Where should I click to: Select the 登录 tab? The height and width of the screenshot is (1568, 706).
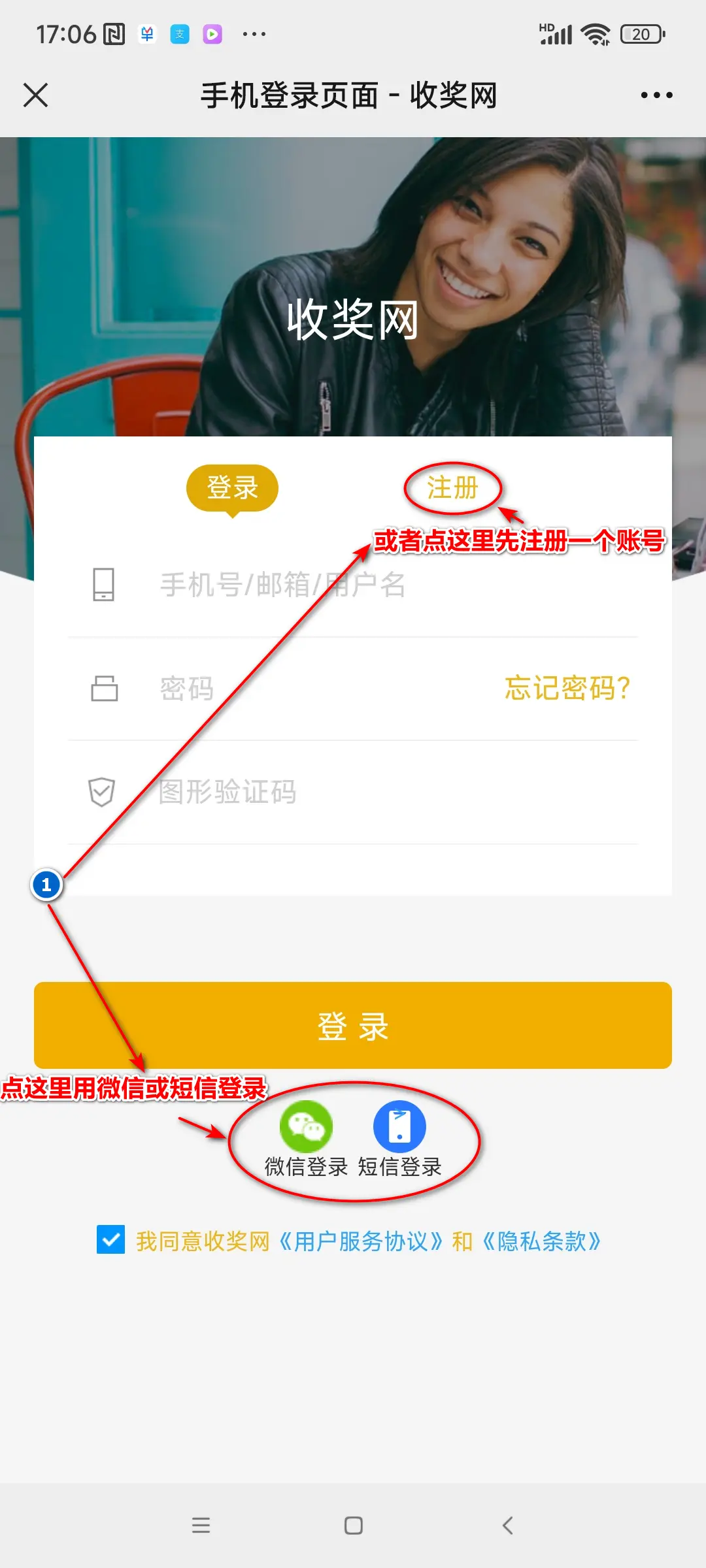click(232, 488)
